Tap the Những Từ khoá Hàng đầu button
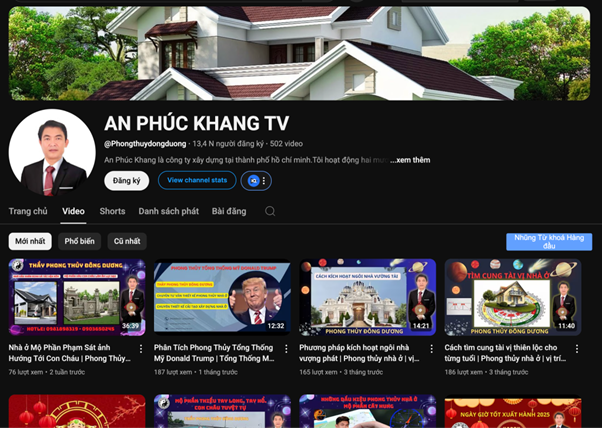 pos(548,241)
